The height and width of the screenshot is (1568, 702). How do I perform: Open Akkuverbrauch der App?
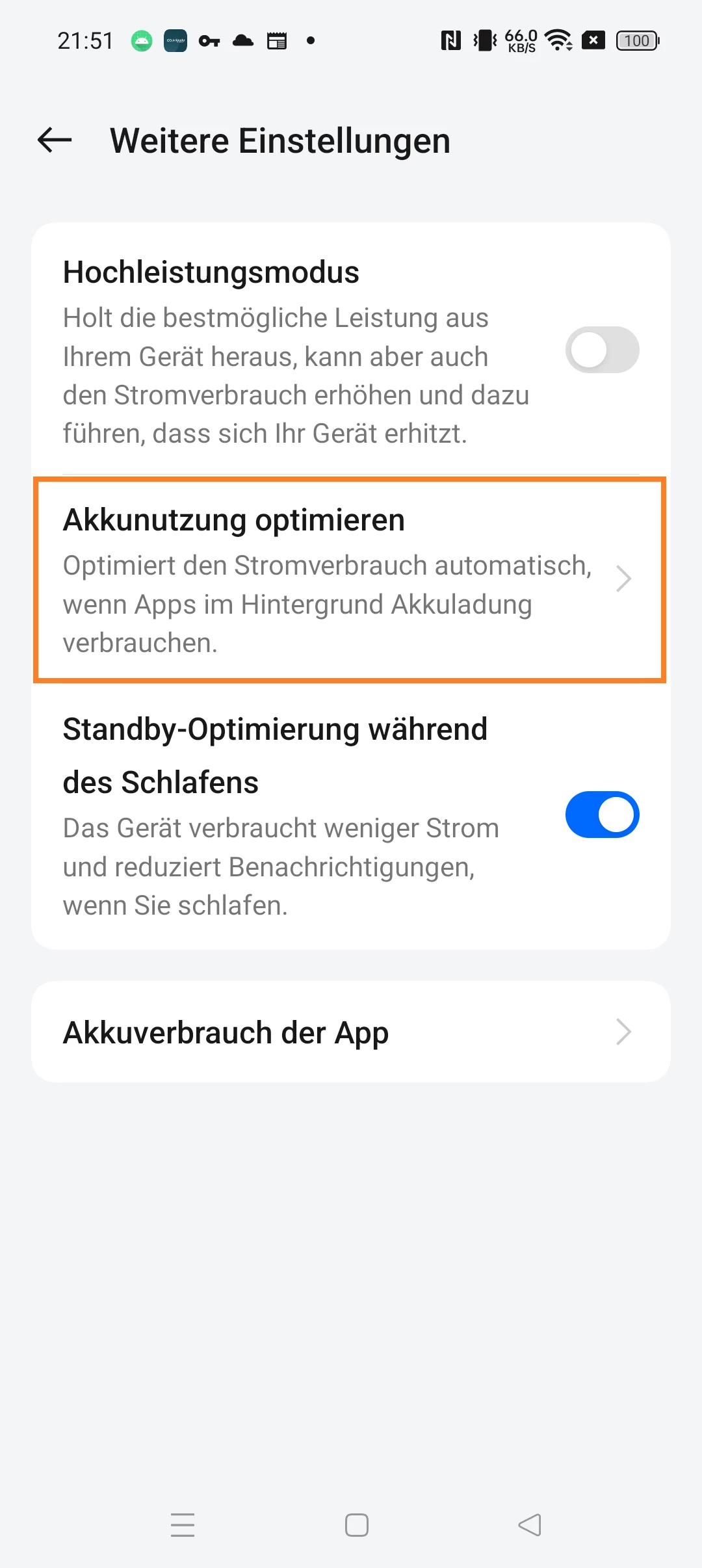pyautogui.click(x=350, y=1032)
